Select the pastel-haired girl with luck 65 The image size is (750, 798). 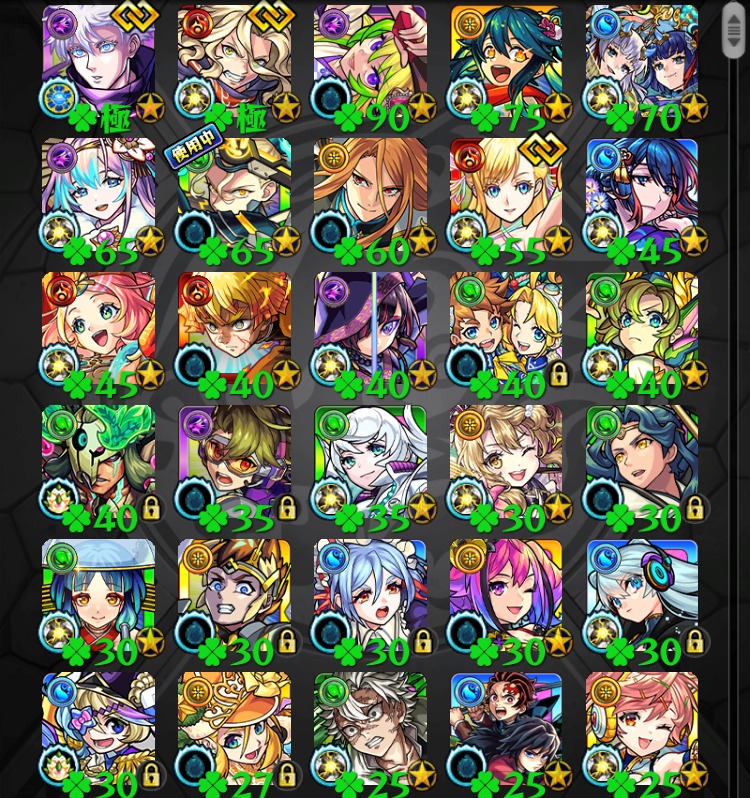[98, 198]
